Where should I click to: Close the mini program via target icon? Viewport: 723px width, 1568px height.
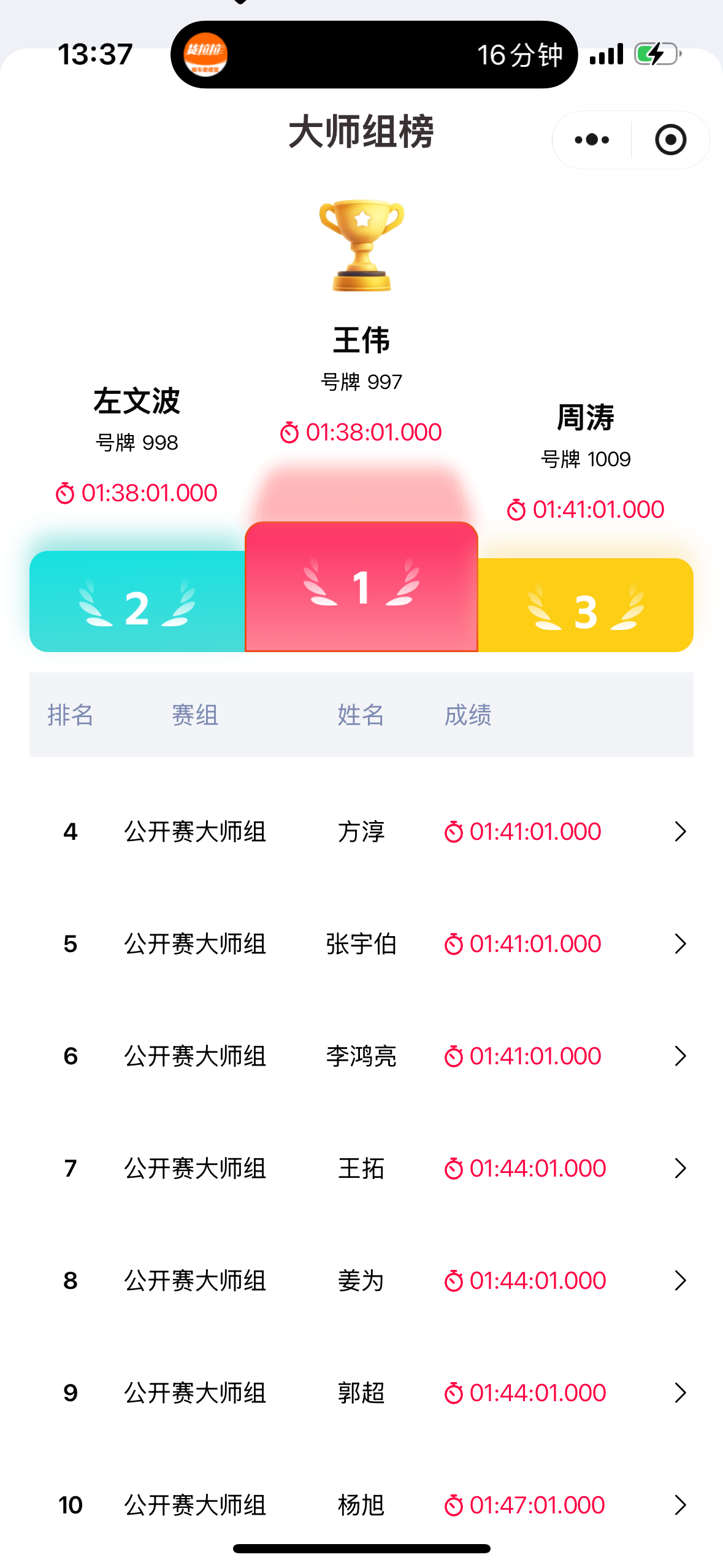(670, 140)
